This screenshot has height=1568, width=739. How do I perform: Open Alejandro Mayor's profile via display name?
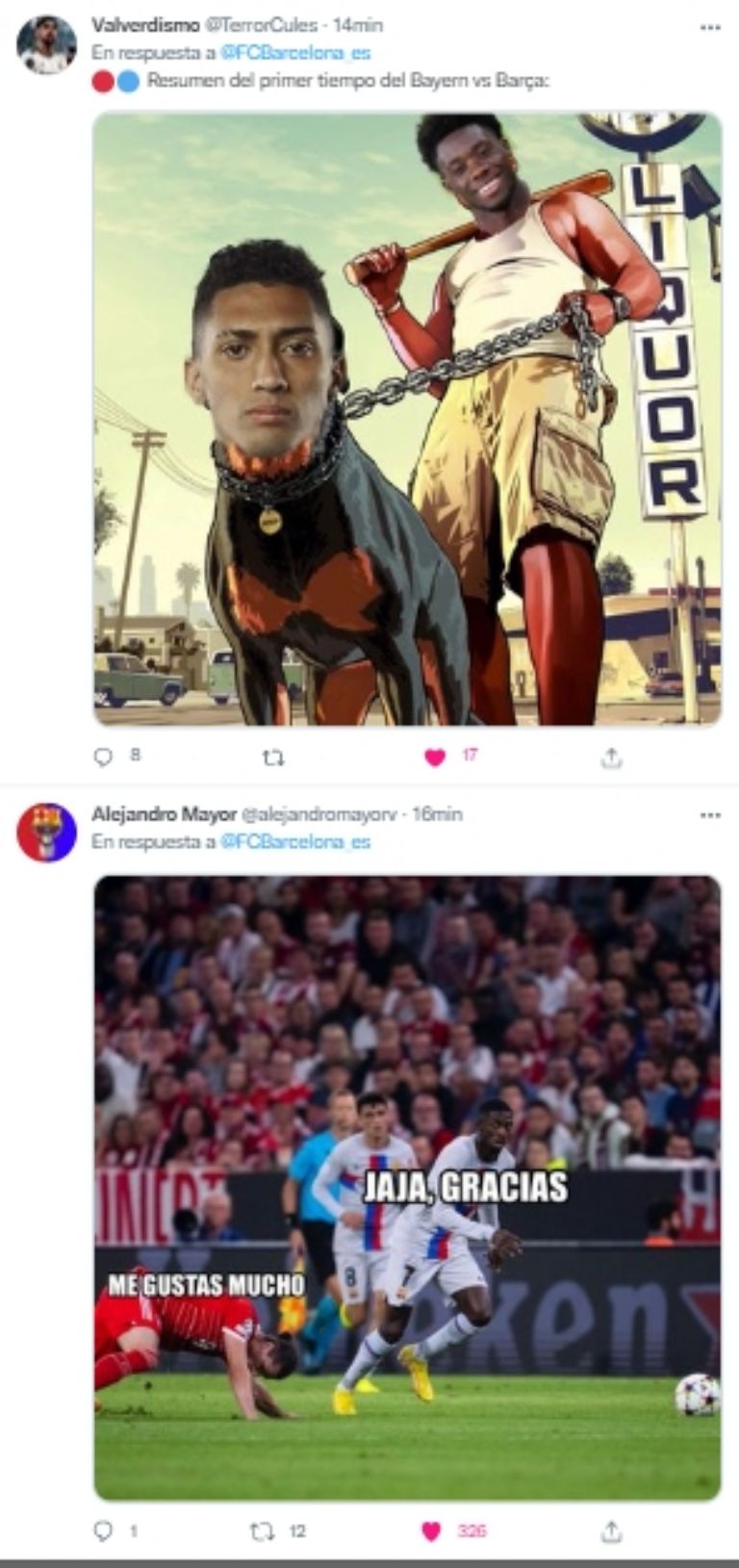pyautogui.click(x=164, y=814)
